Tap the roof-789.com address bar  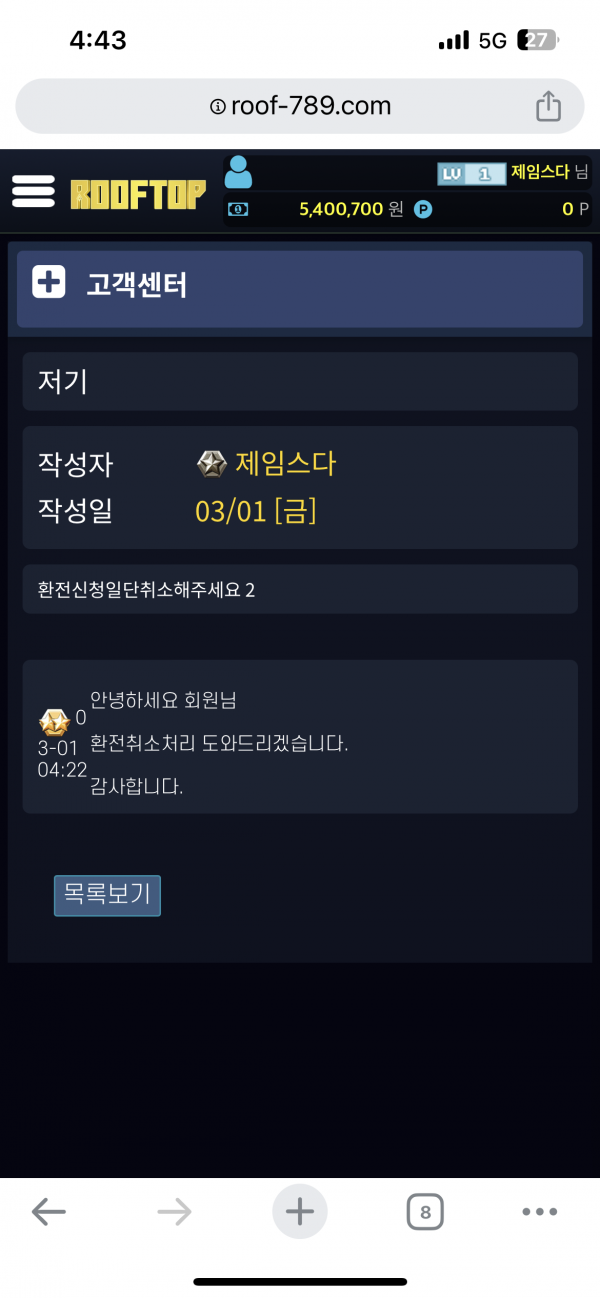tap(300, 106)
